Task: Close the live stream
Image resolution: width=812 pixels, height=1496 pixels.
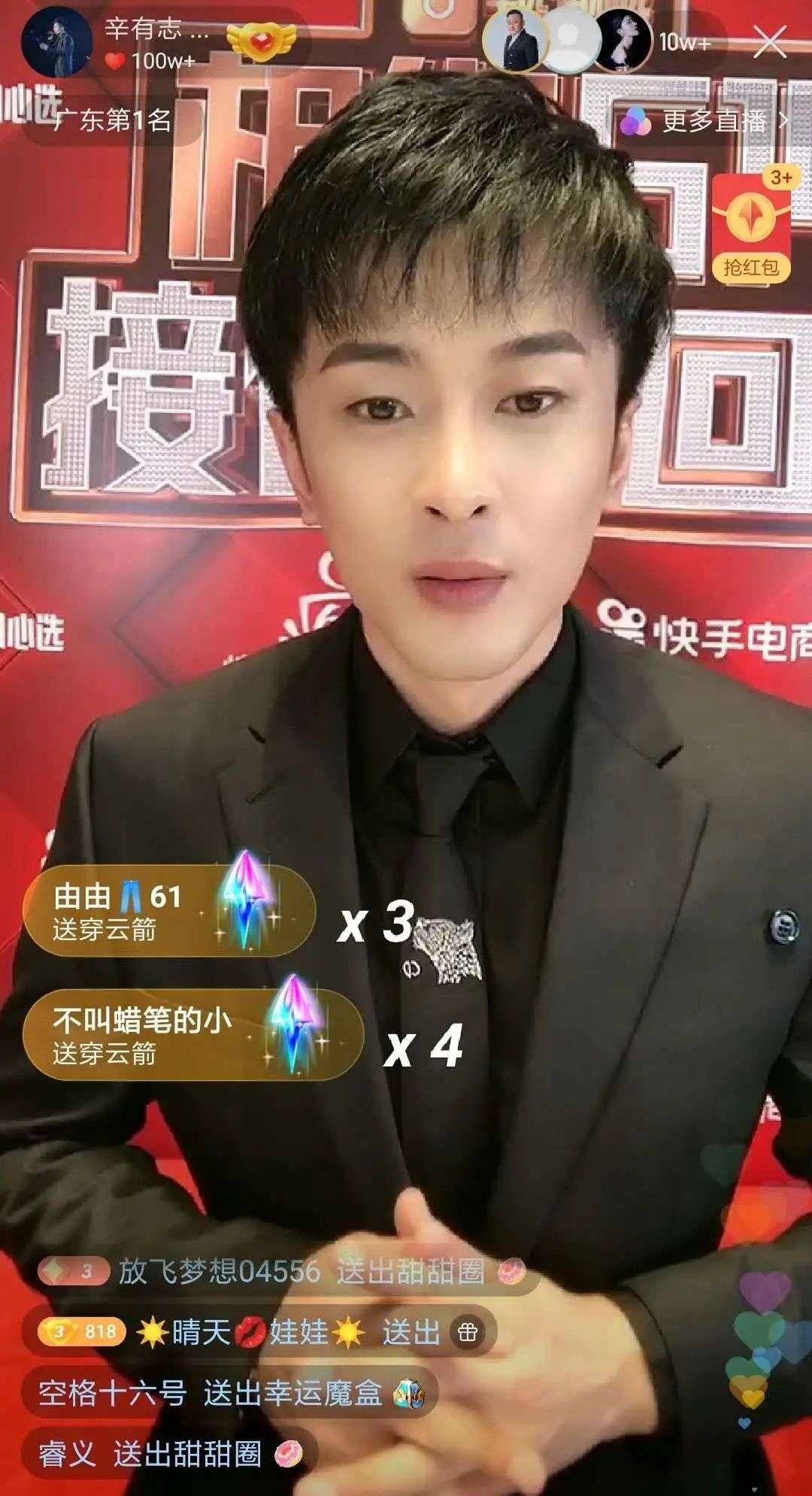Action: click(x=769, y=44)
